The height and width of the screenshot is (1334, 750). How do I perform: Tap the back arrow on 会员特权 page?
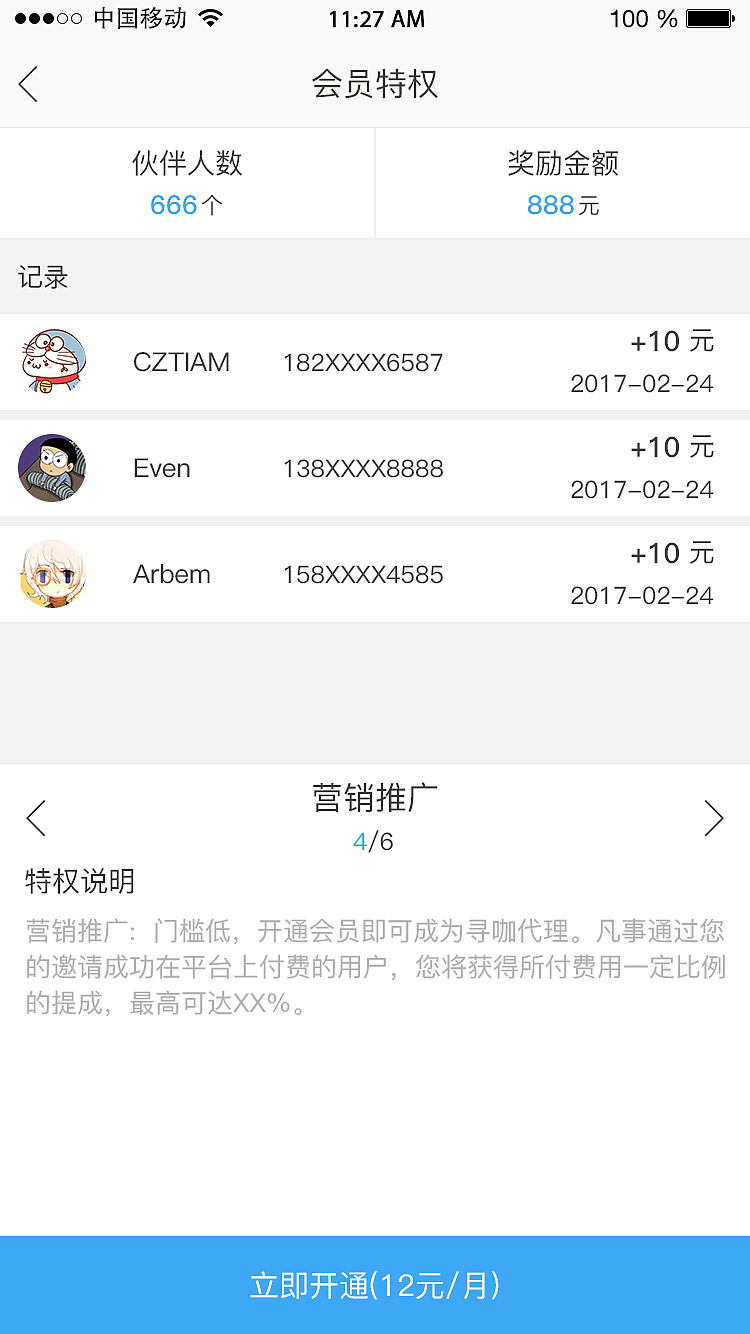tap(27, 84)
